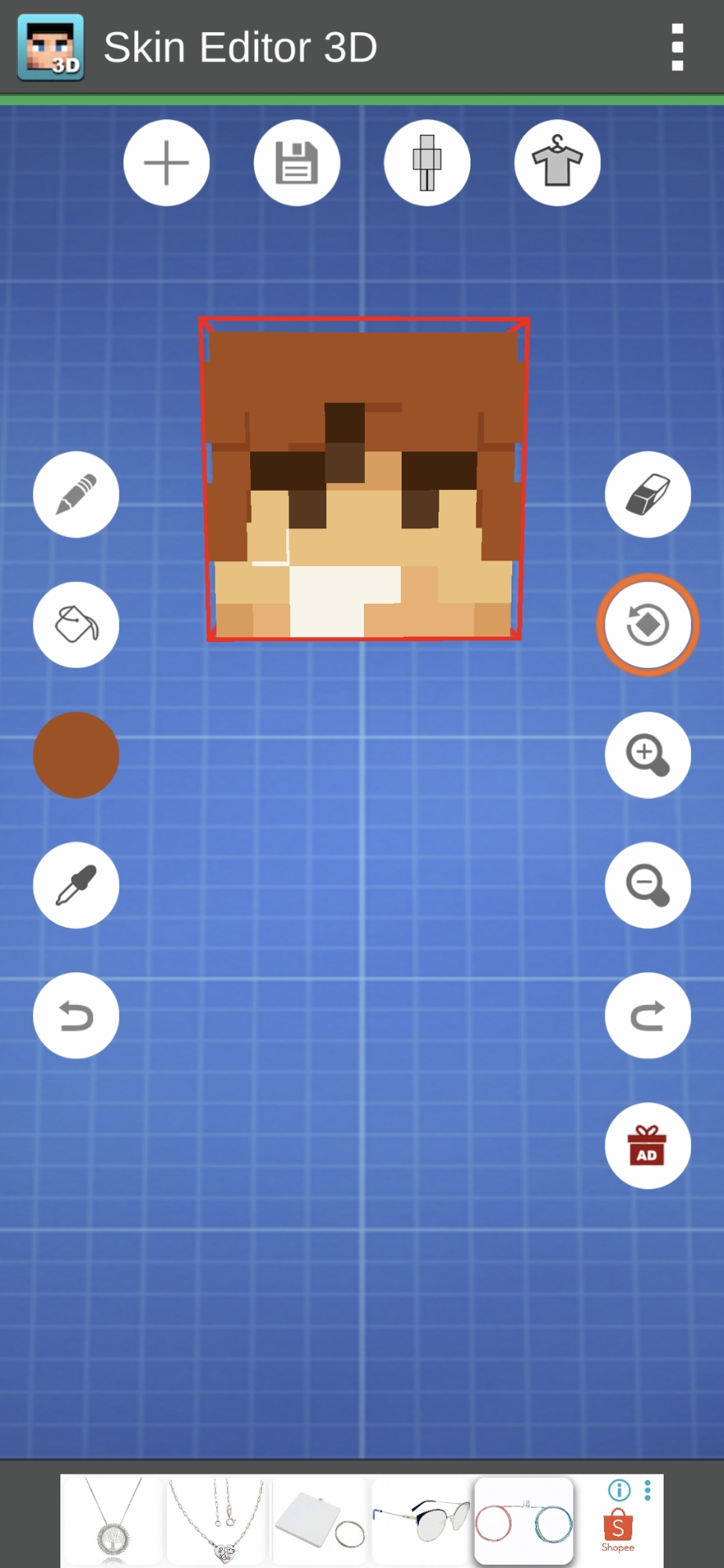The height and width of the screenshot is (1568, 724).
Task: Select the paint bucket fill tool
Action: (x=76, y=625)
